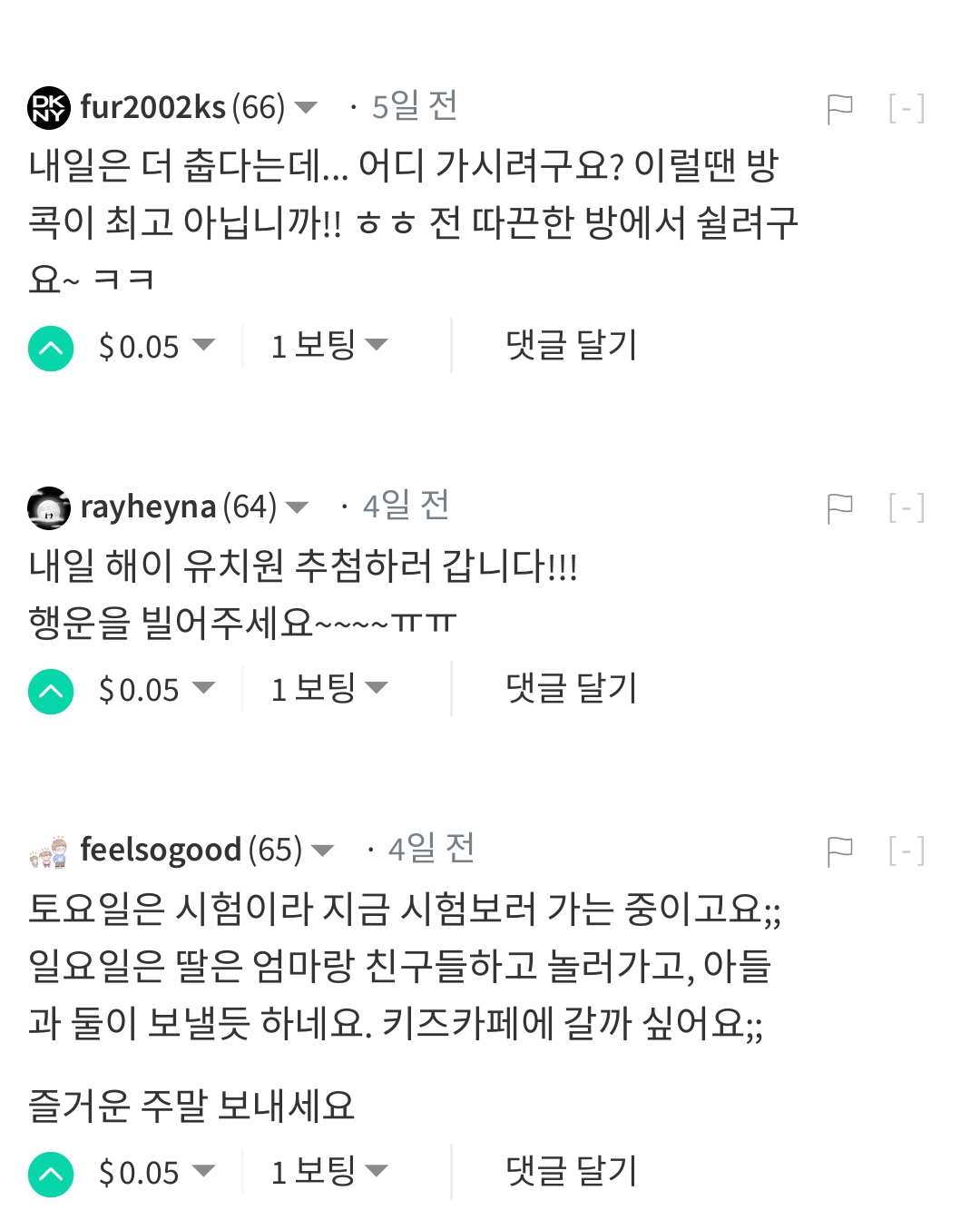Flag feelsogood's comment
This screenshot has width=980, height=1220.
pyautogui.click(x=839, y=851)
